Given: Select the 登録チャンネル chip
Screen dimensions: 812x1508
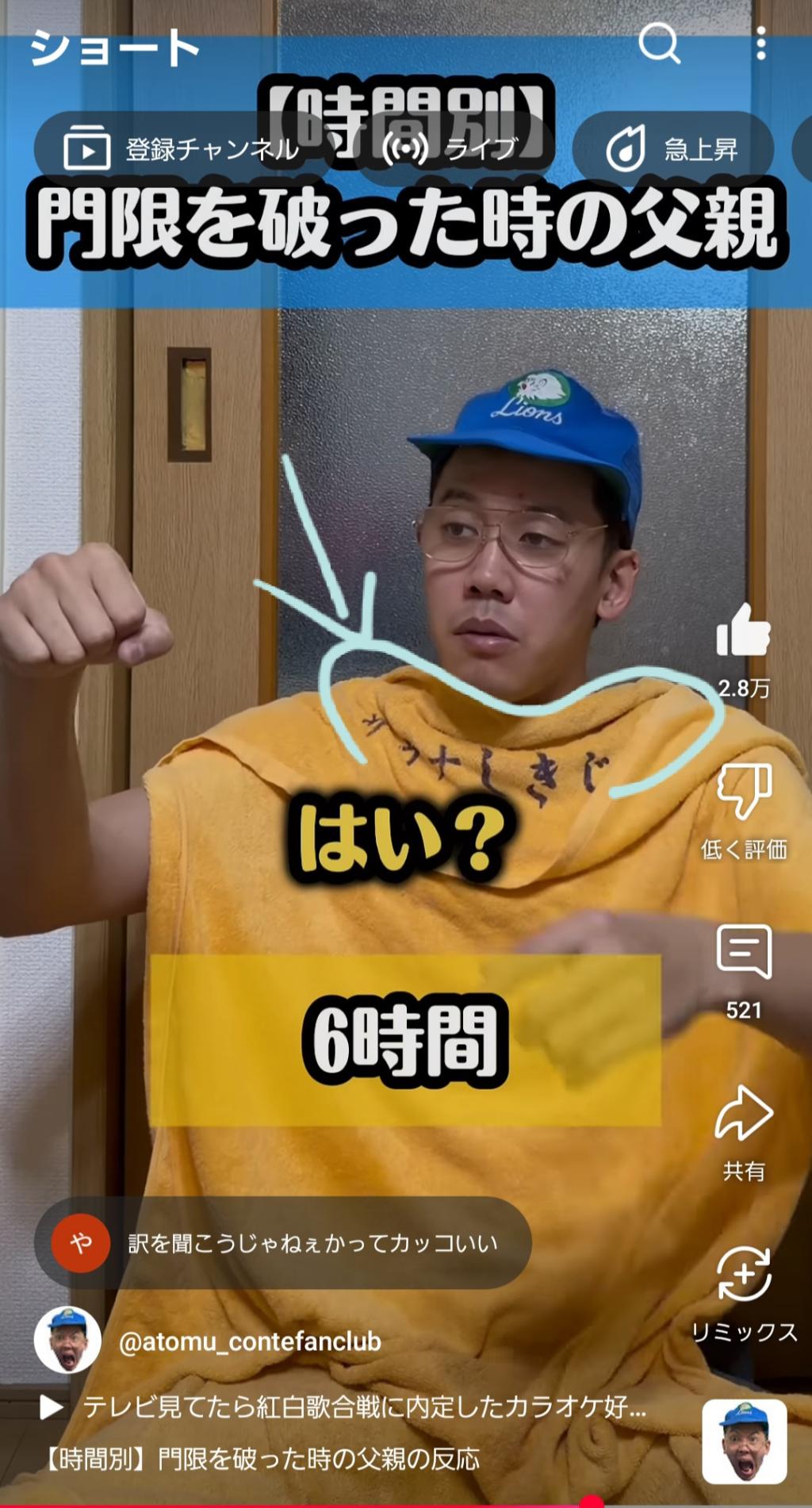Looking at the screenshot, I should click(x=182, y=149).
